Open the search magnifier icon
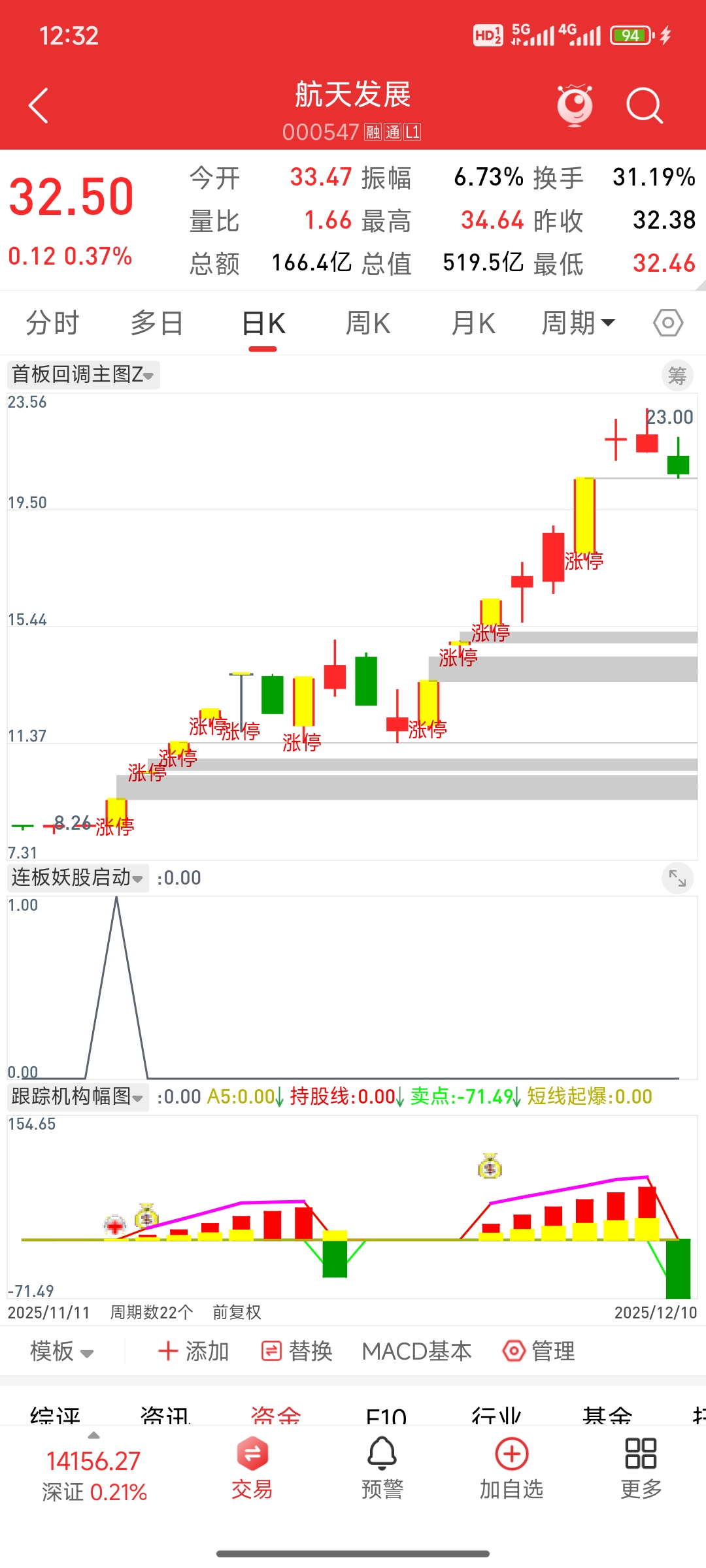 (644, 106)
